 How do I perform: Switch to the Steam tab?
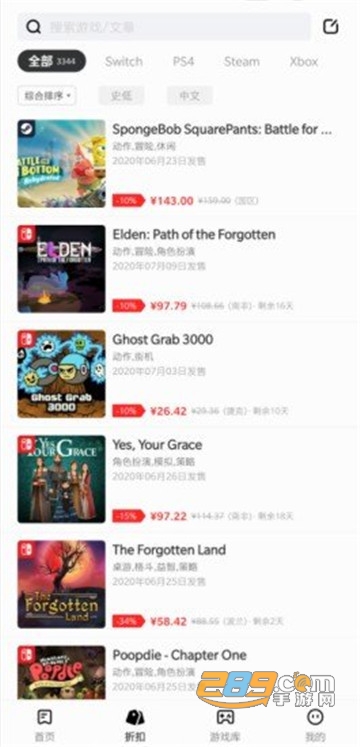tap(242, 61)
